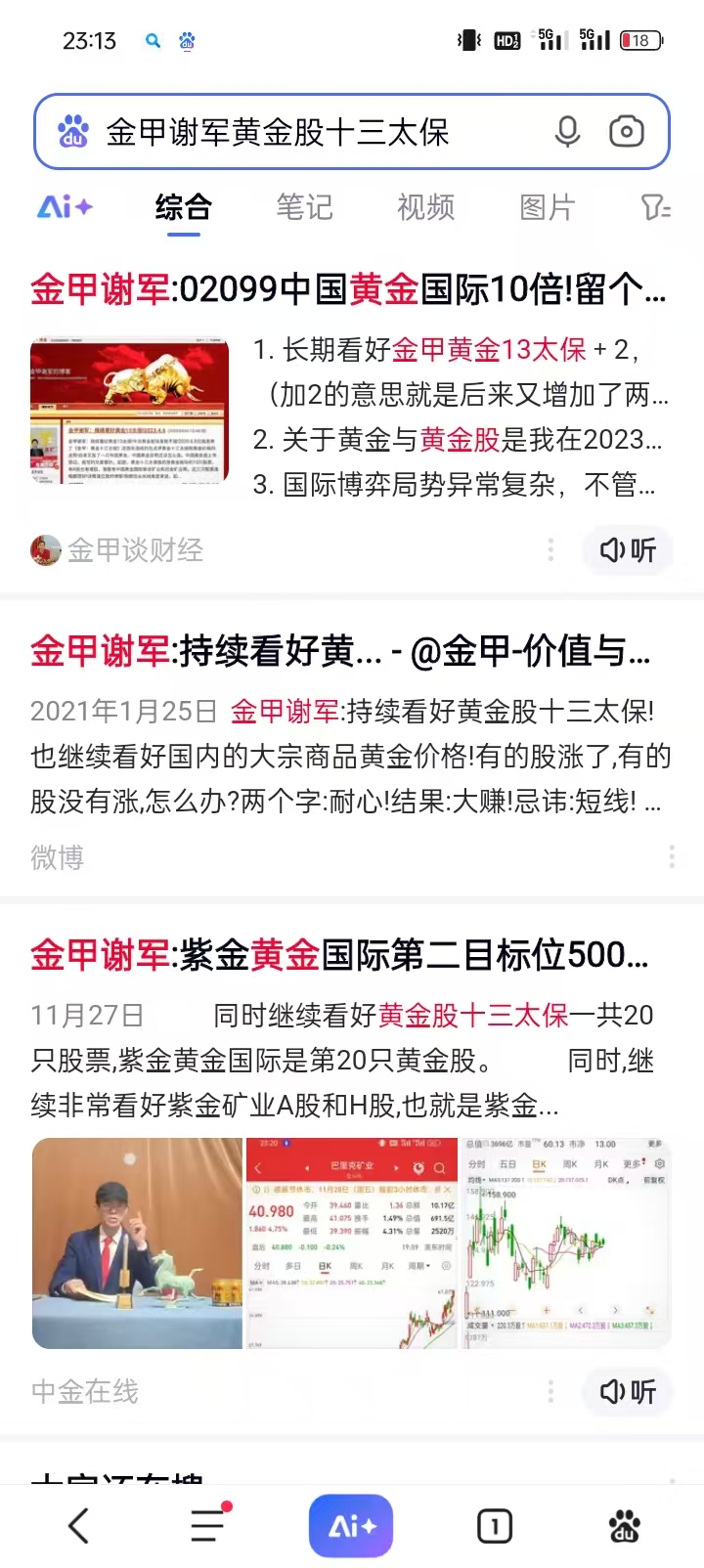Open more options for 金甲谈财经 result
The image size is (704, 1568).
[x=550, y=550]
